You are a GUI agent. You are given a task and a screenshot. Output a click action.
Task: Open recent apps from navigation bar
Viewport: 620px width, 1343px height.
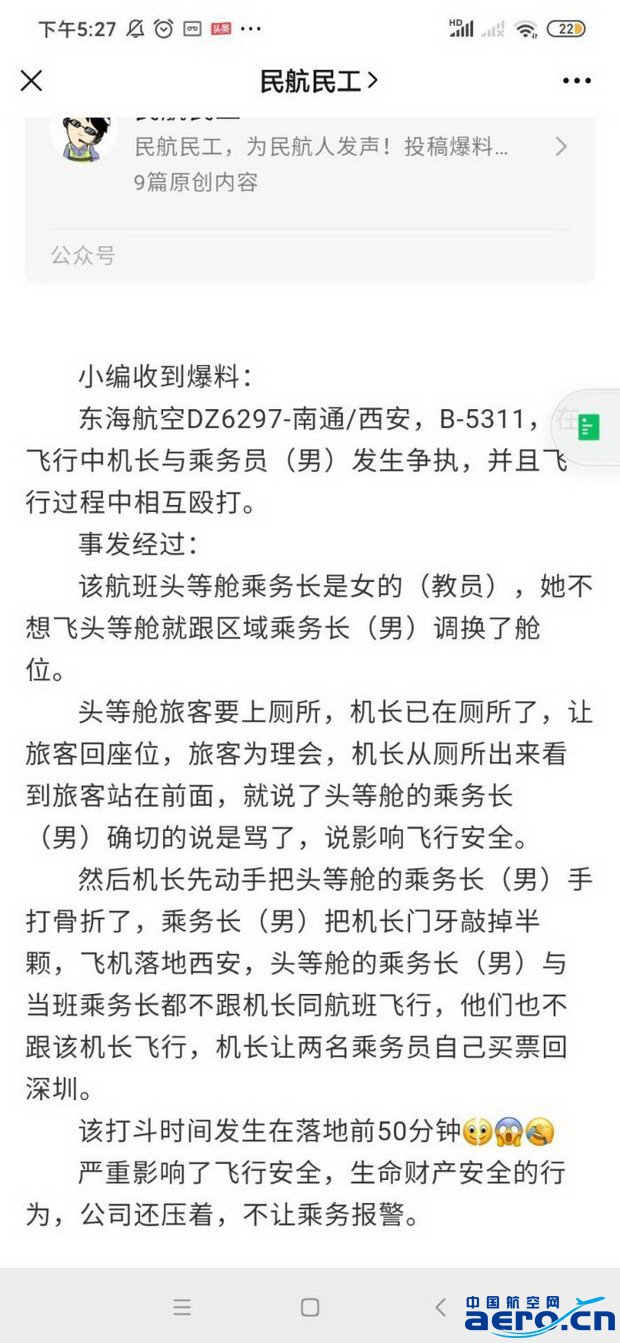coord(182,1307)
